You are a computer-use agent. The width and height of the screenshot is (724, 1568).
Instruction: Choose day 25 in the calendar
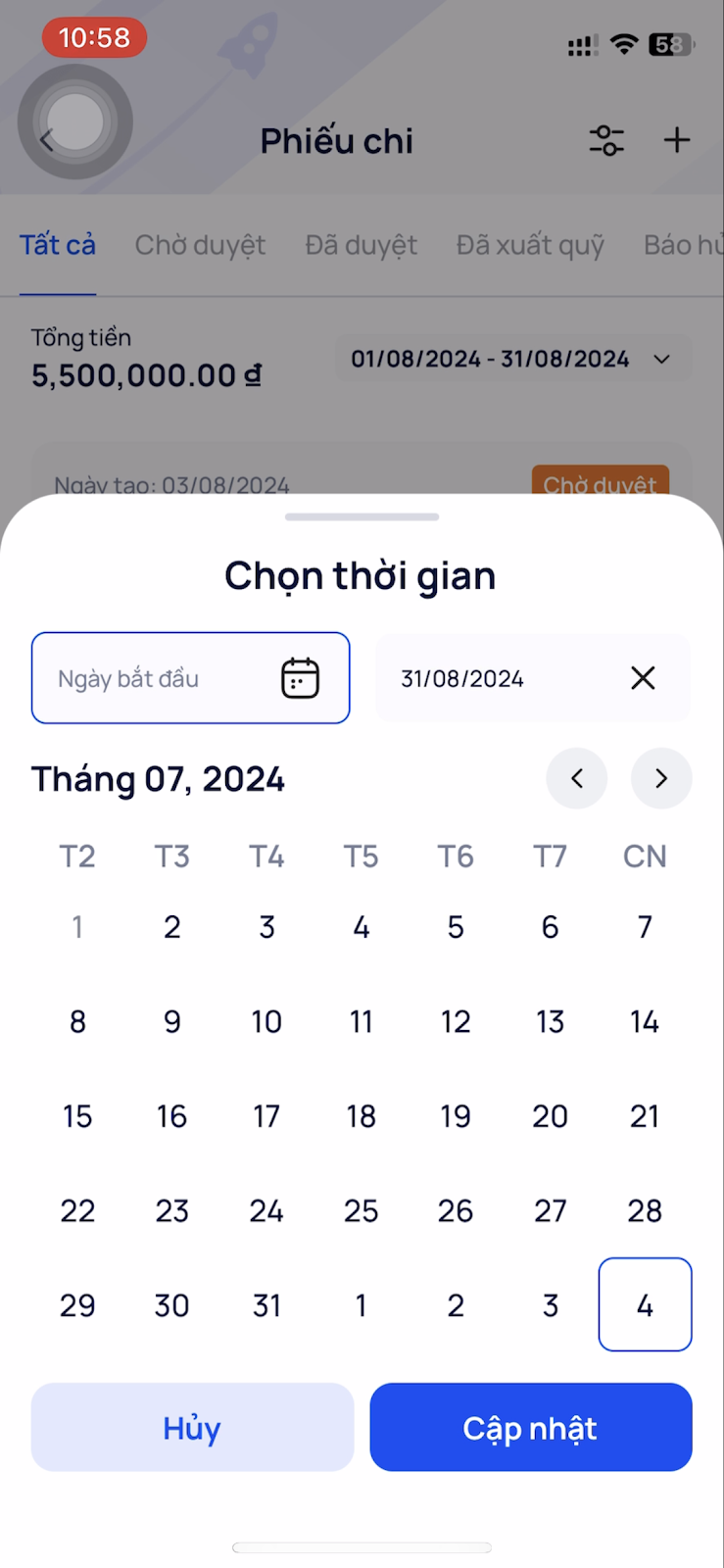click(x=361, y=1211)
